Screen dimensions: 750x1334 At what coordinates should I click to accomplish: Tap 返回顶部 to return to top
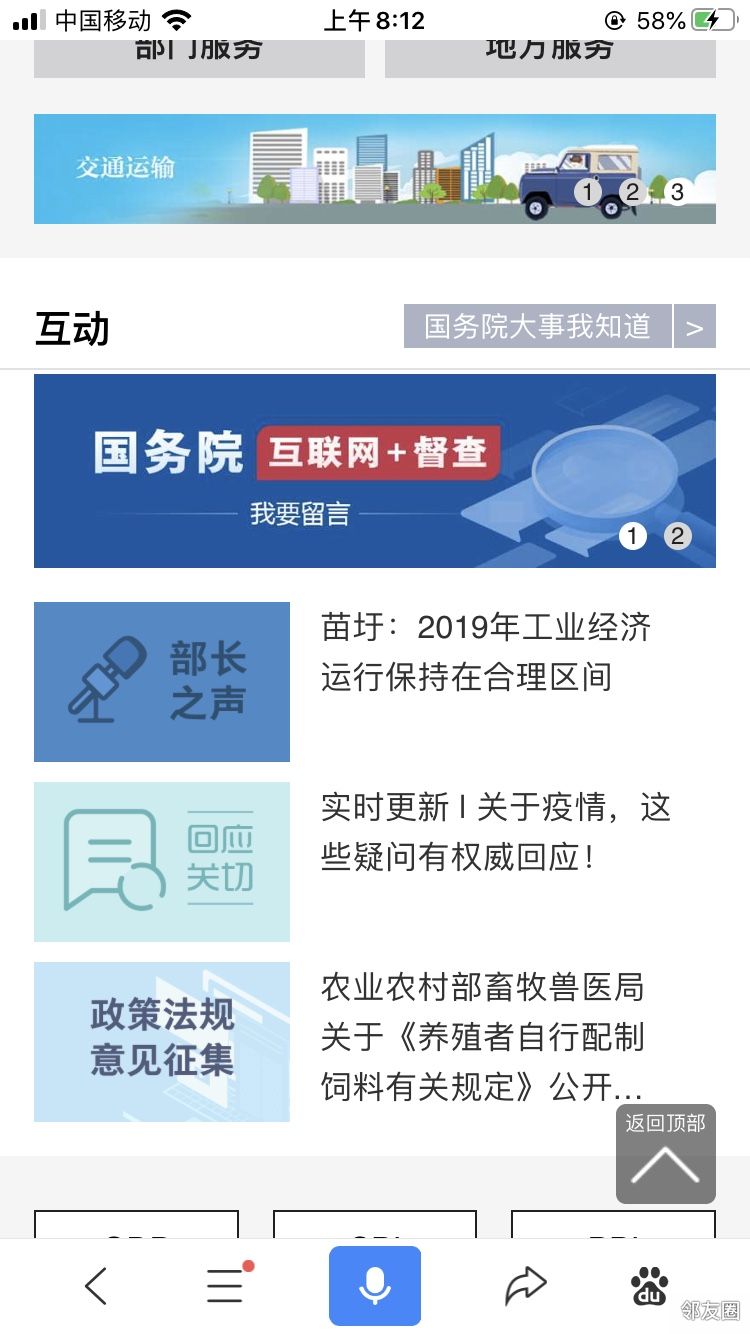(666, 1154)
